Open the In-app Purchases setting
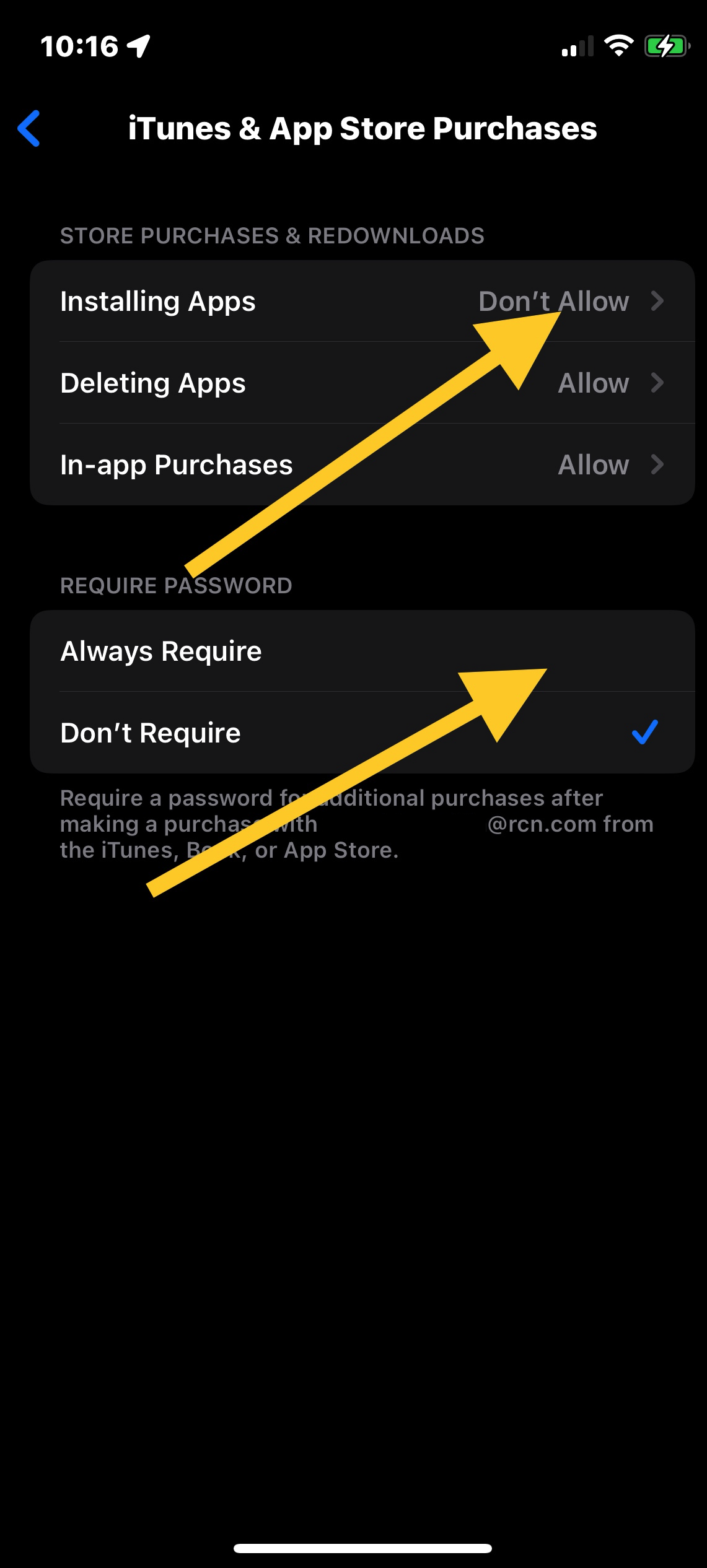707x1568 pixels. 362,464
